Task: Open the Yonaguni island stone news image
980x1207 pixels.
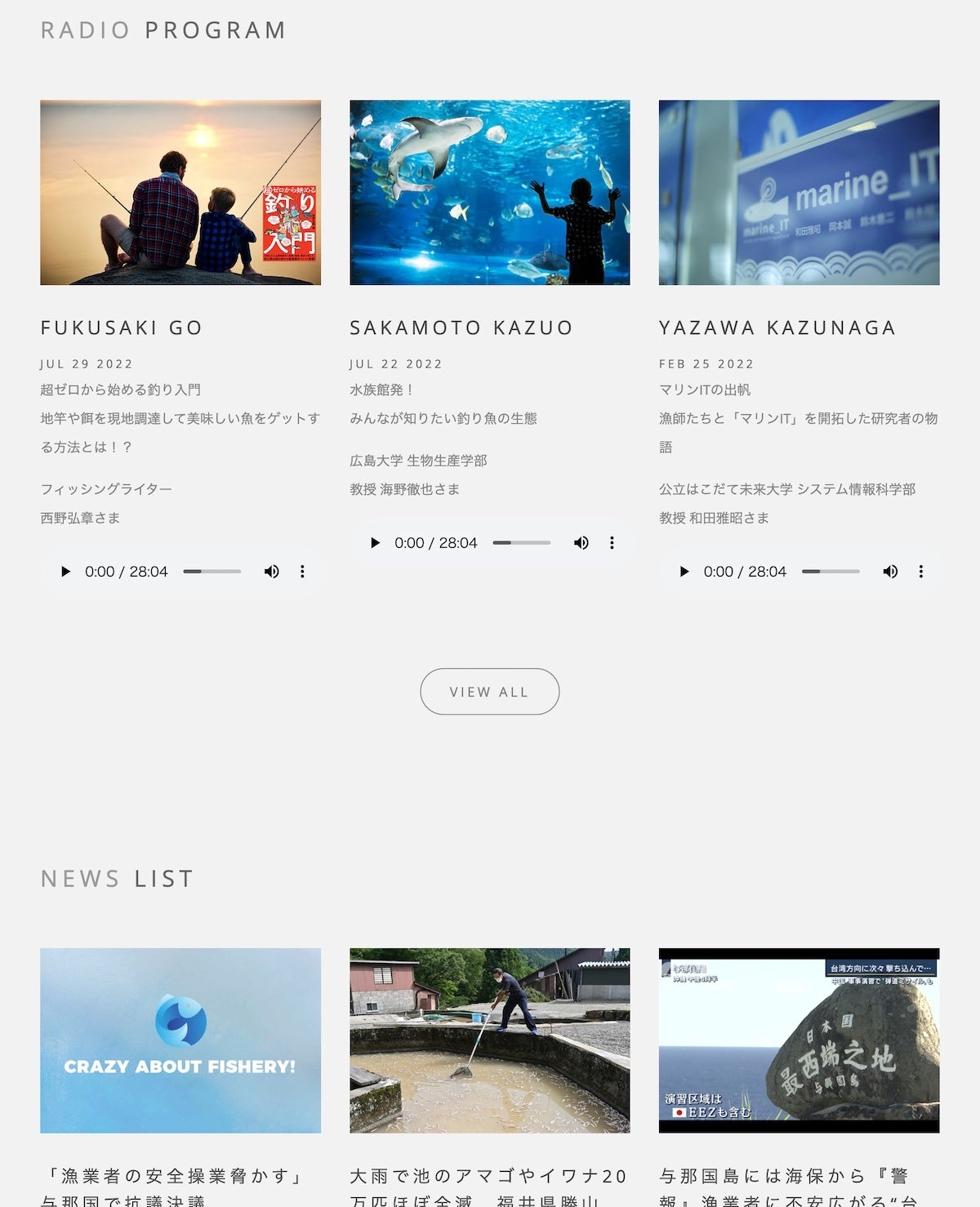Action: coord(799,1040)
